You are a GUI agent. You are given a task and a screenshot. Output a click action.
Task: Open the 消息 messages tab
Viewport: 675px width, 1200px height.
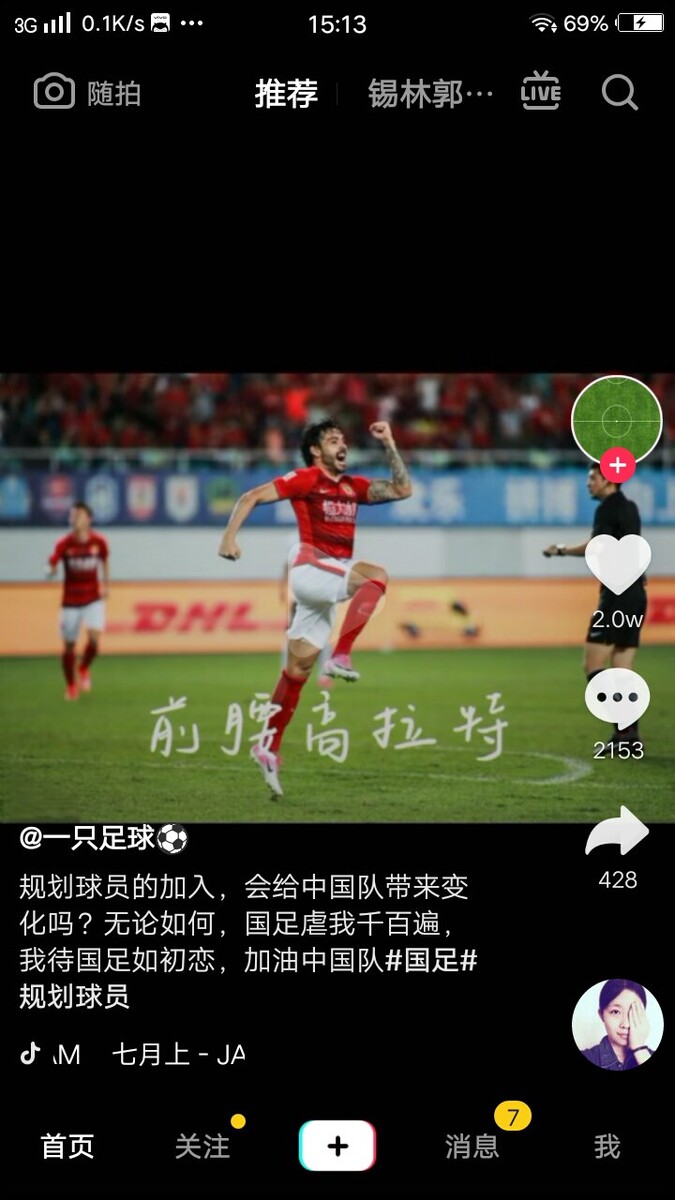click(472, 1146)
